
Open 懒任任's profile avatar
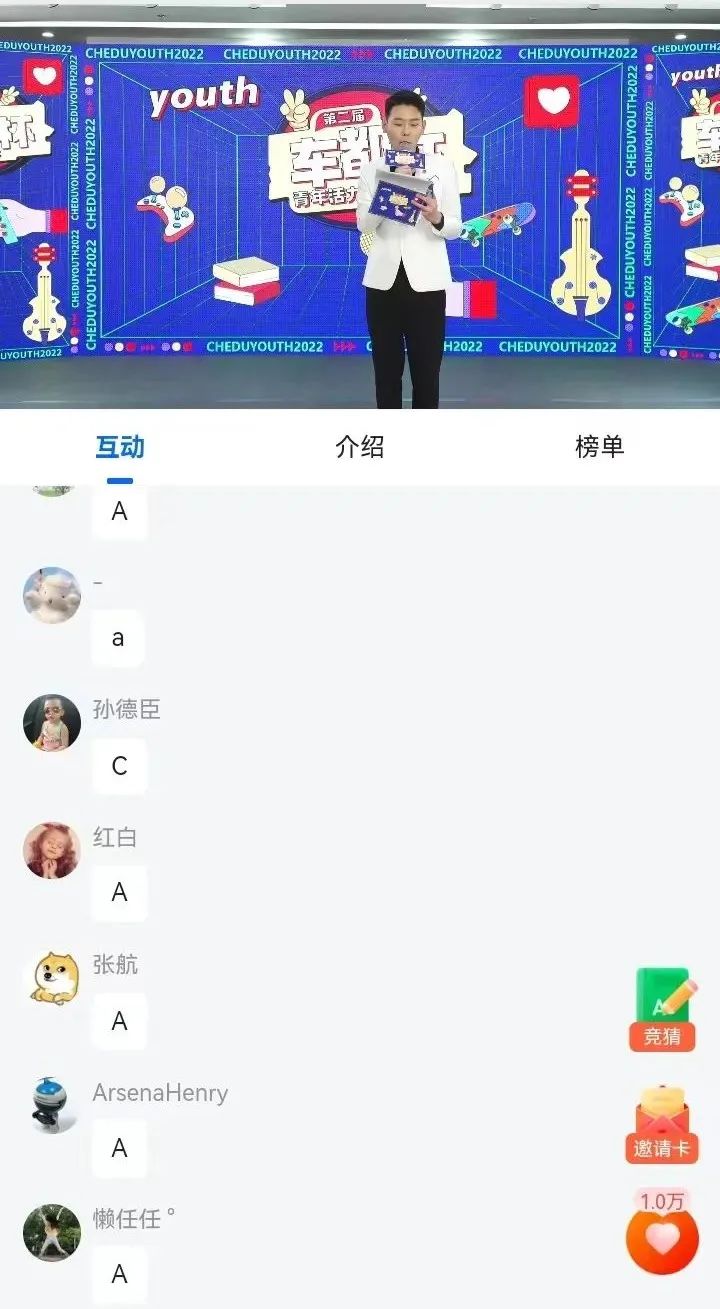point(52,1232)
